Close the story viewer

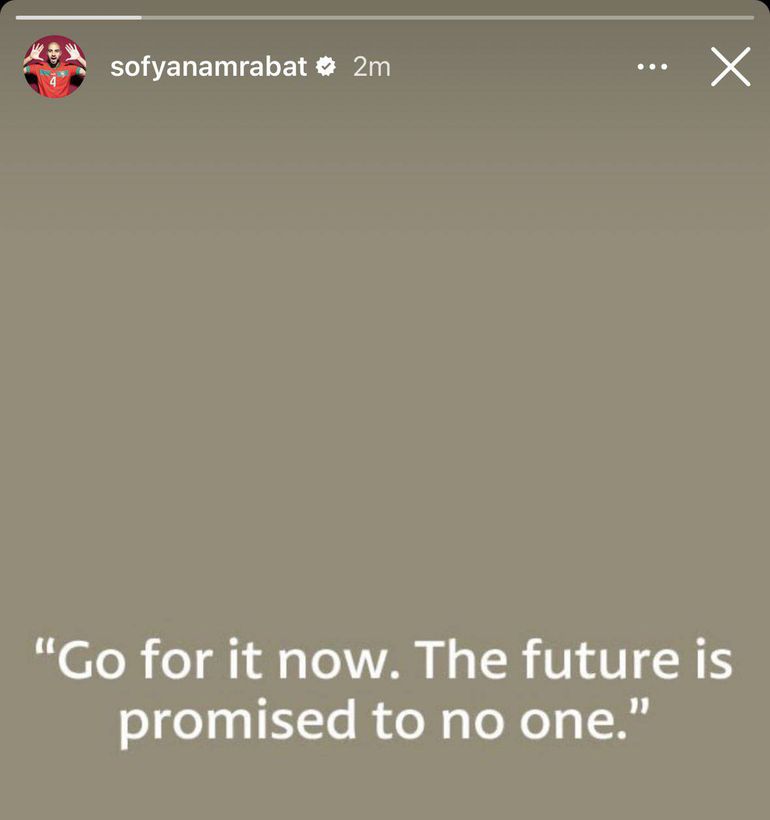pos(730,67)
